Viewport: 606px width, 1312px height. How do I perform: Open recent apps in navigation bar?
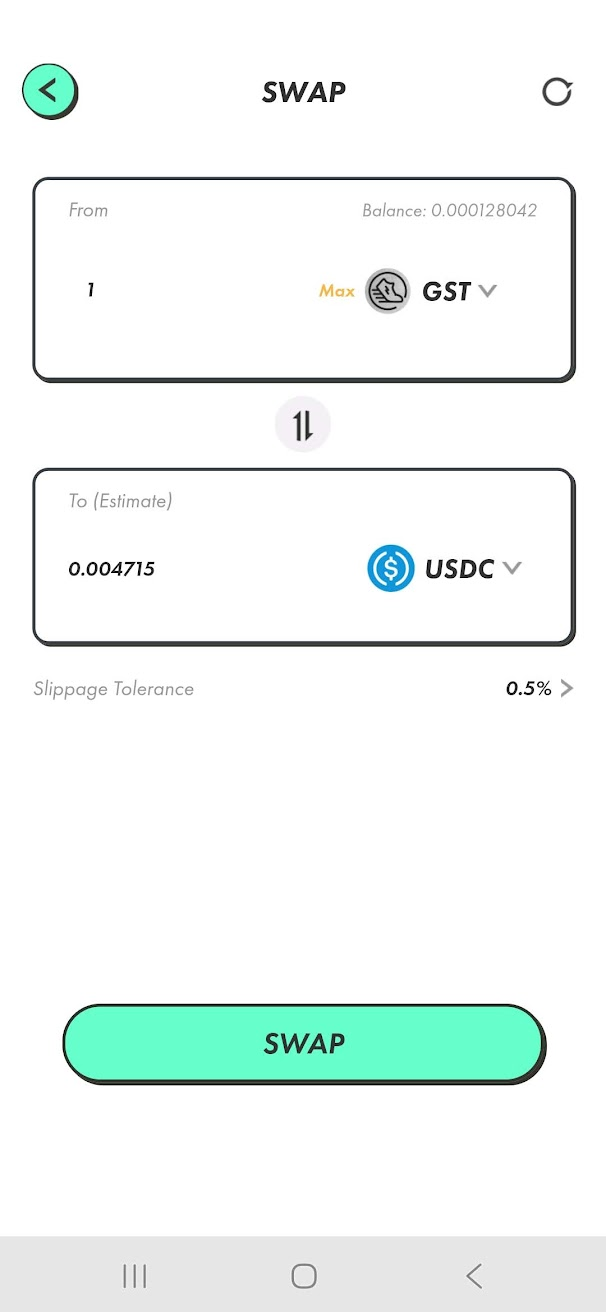pyautogui.click(x=134, y=1275)
